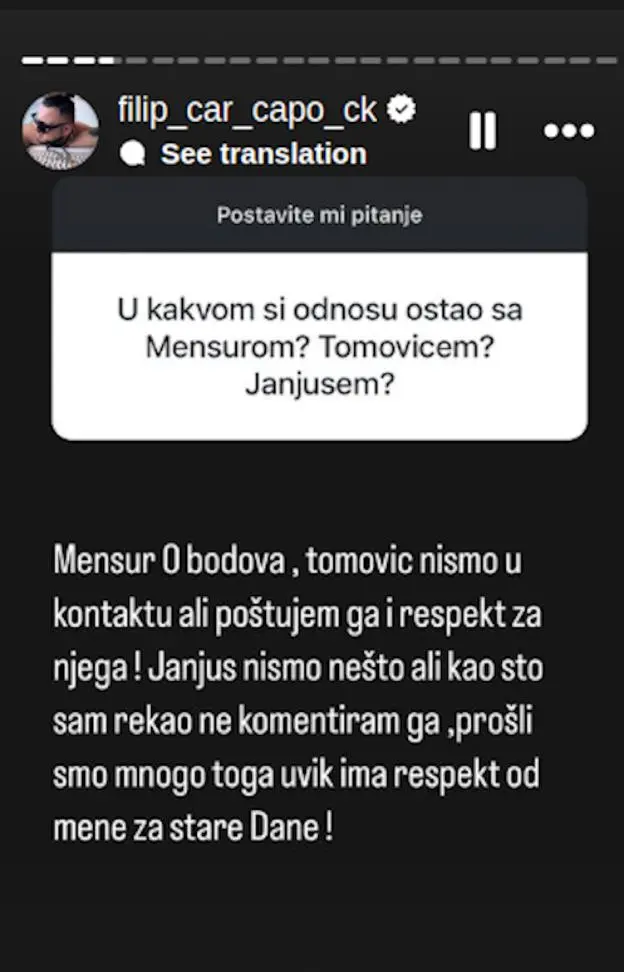Tap the filip_car_capo_ck username
The image size is (624, 972).
point(247,110)
